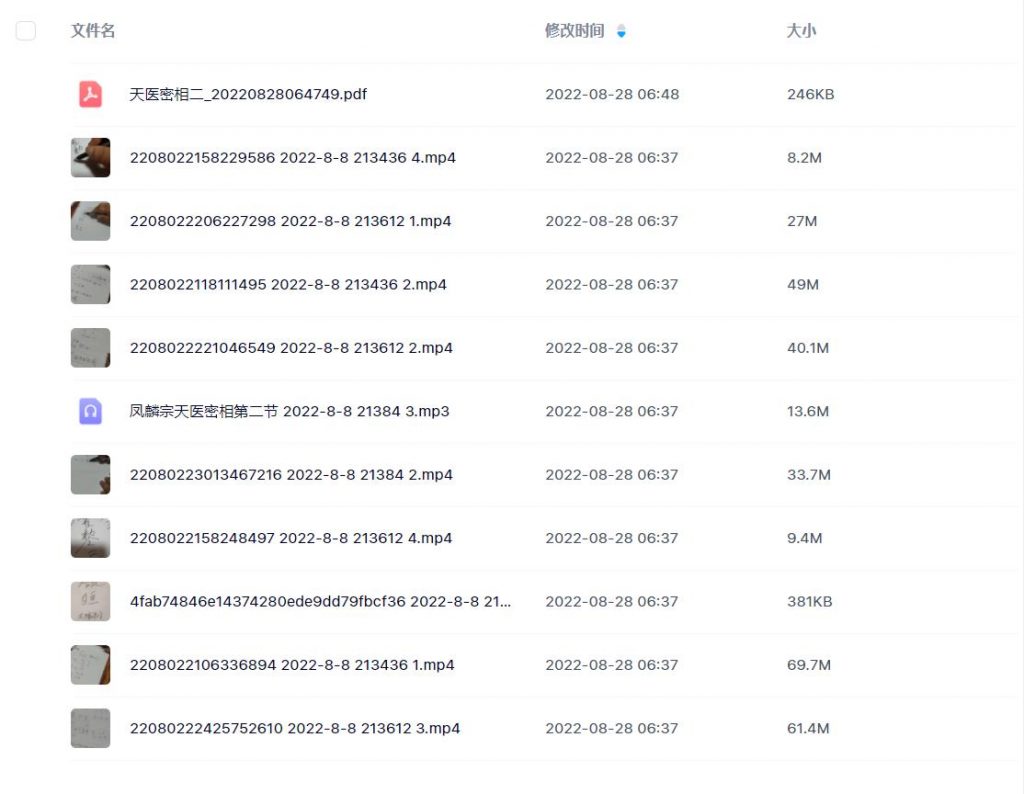1024x794 pixels.
Task: Open video 2208022221046549 213612 2.mp4
Action: coord(291,348)
